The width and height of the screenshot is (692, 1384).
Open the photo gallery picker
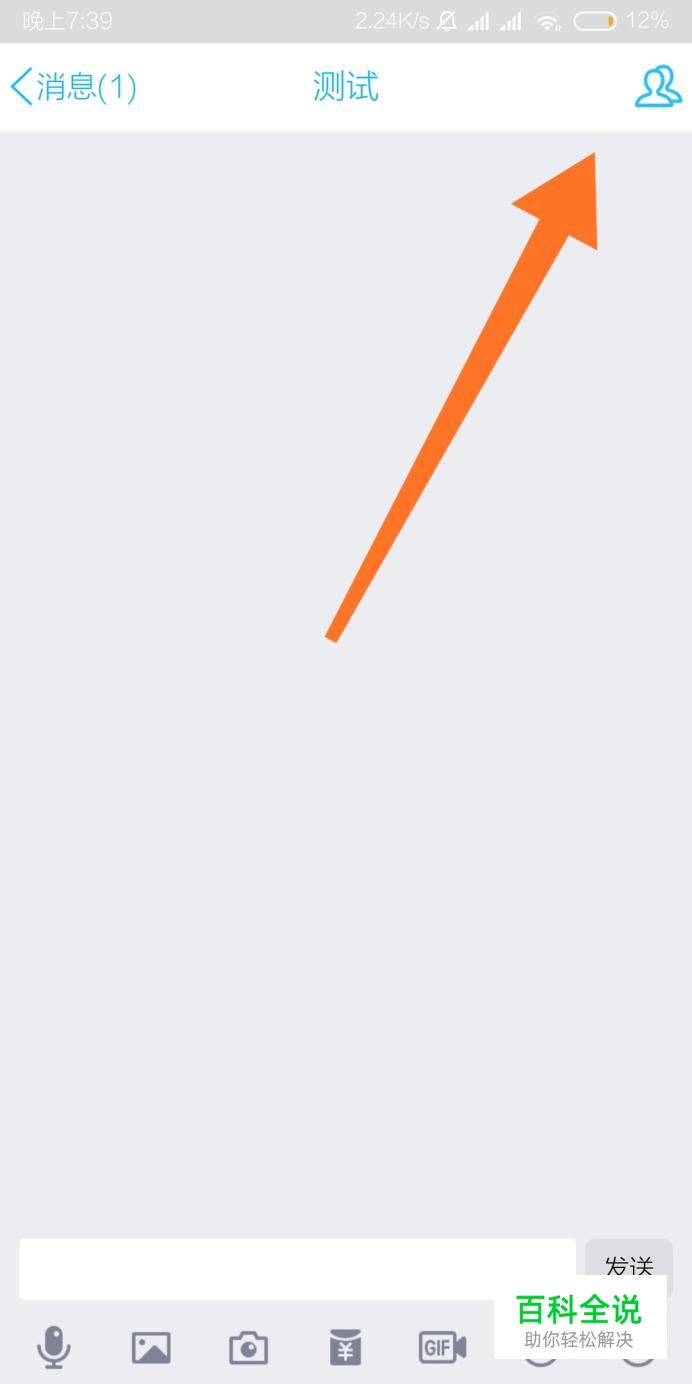pos(151,1347)
